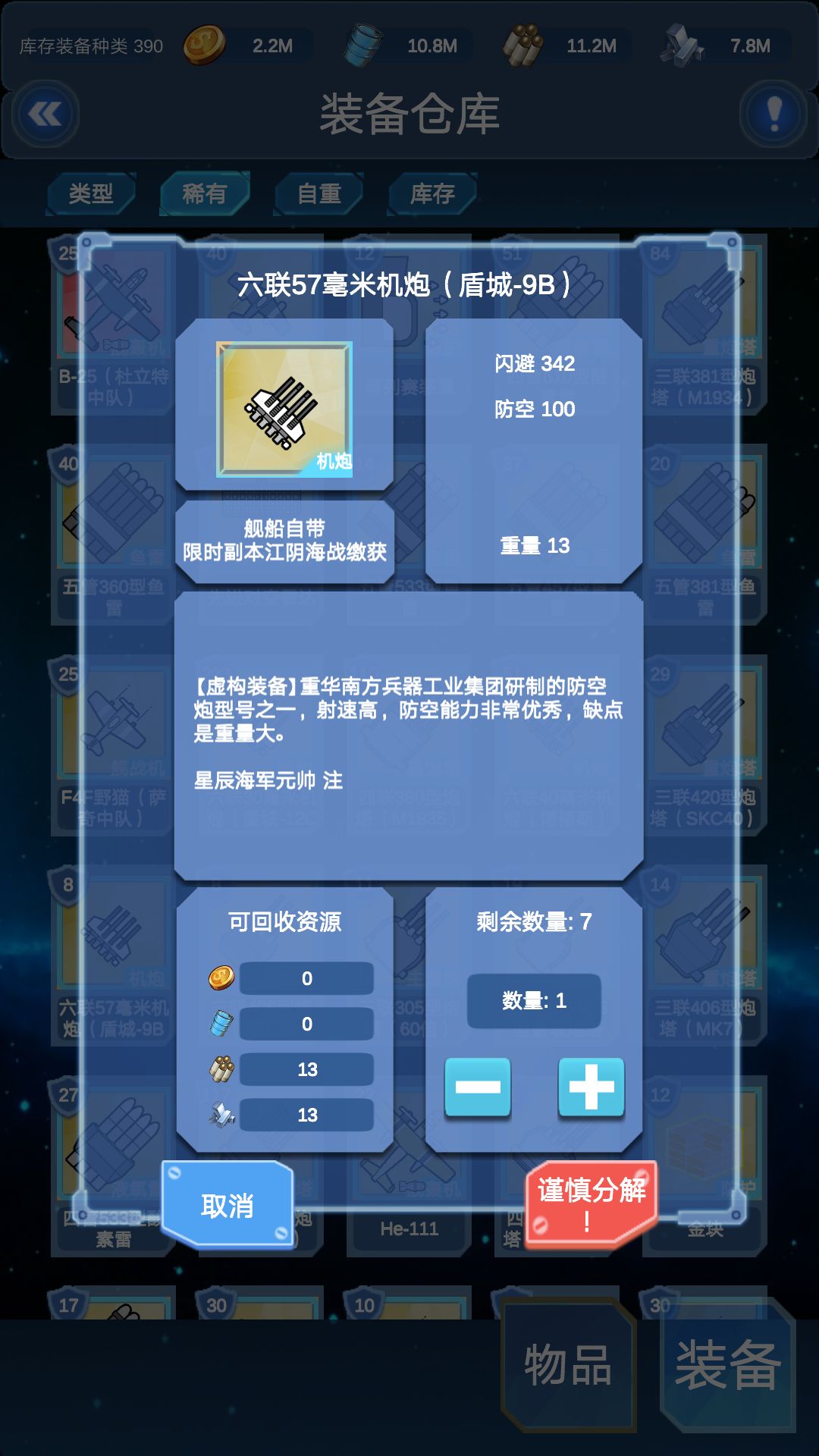819x1456 pixels.
Task: Toggle the 自重 weight sort filter
Action: point(317,194)
